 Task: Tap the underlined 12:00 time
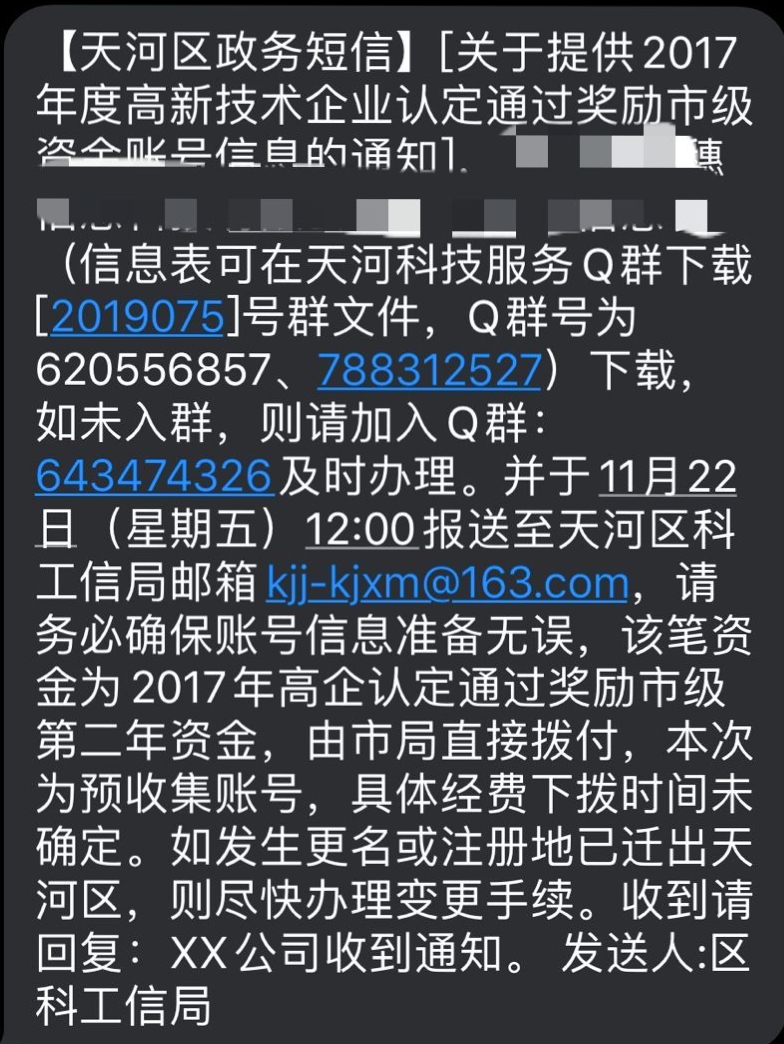point(361,529)
